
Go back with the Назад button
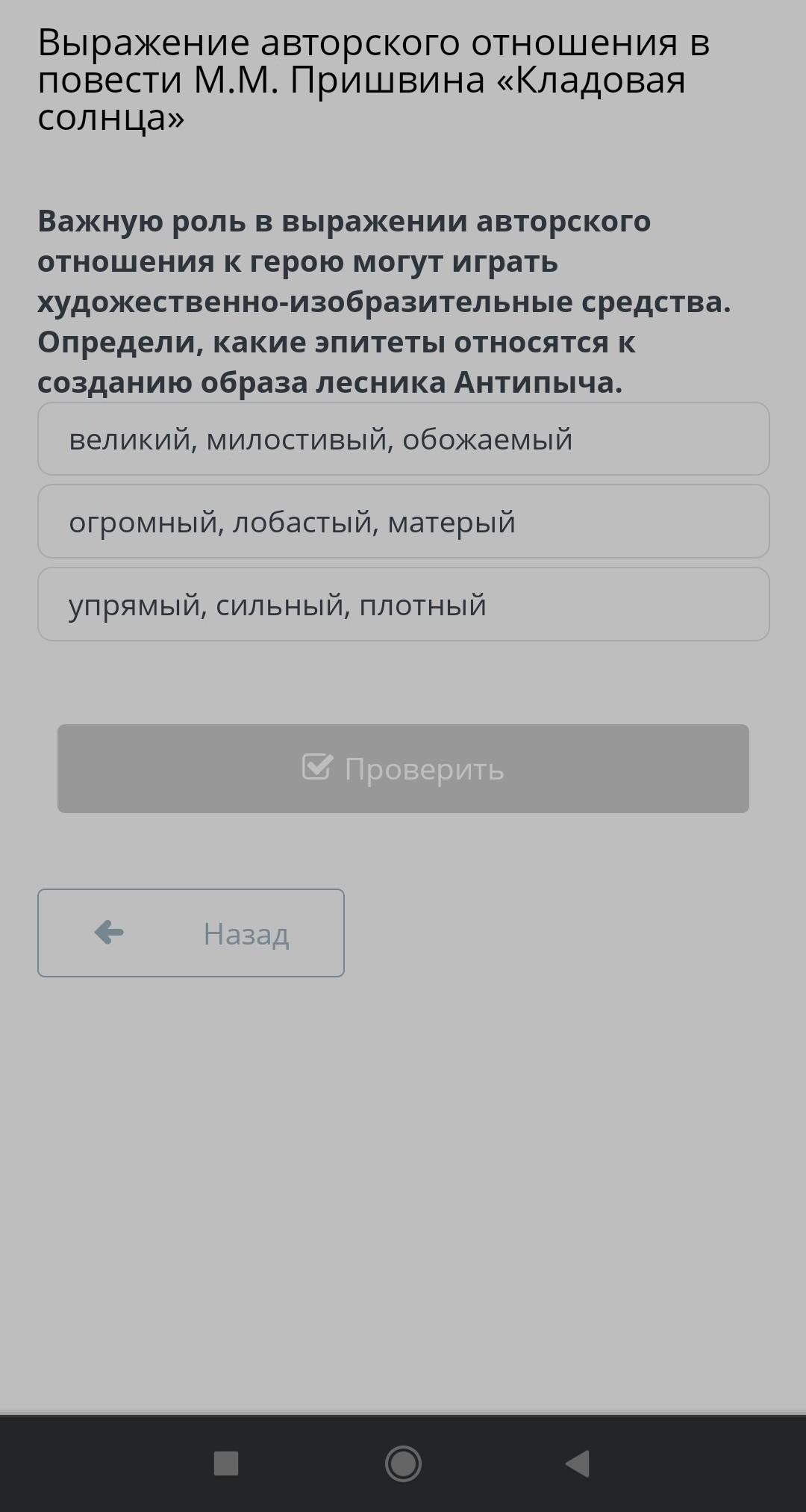tap(191, 933)
